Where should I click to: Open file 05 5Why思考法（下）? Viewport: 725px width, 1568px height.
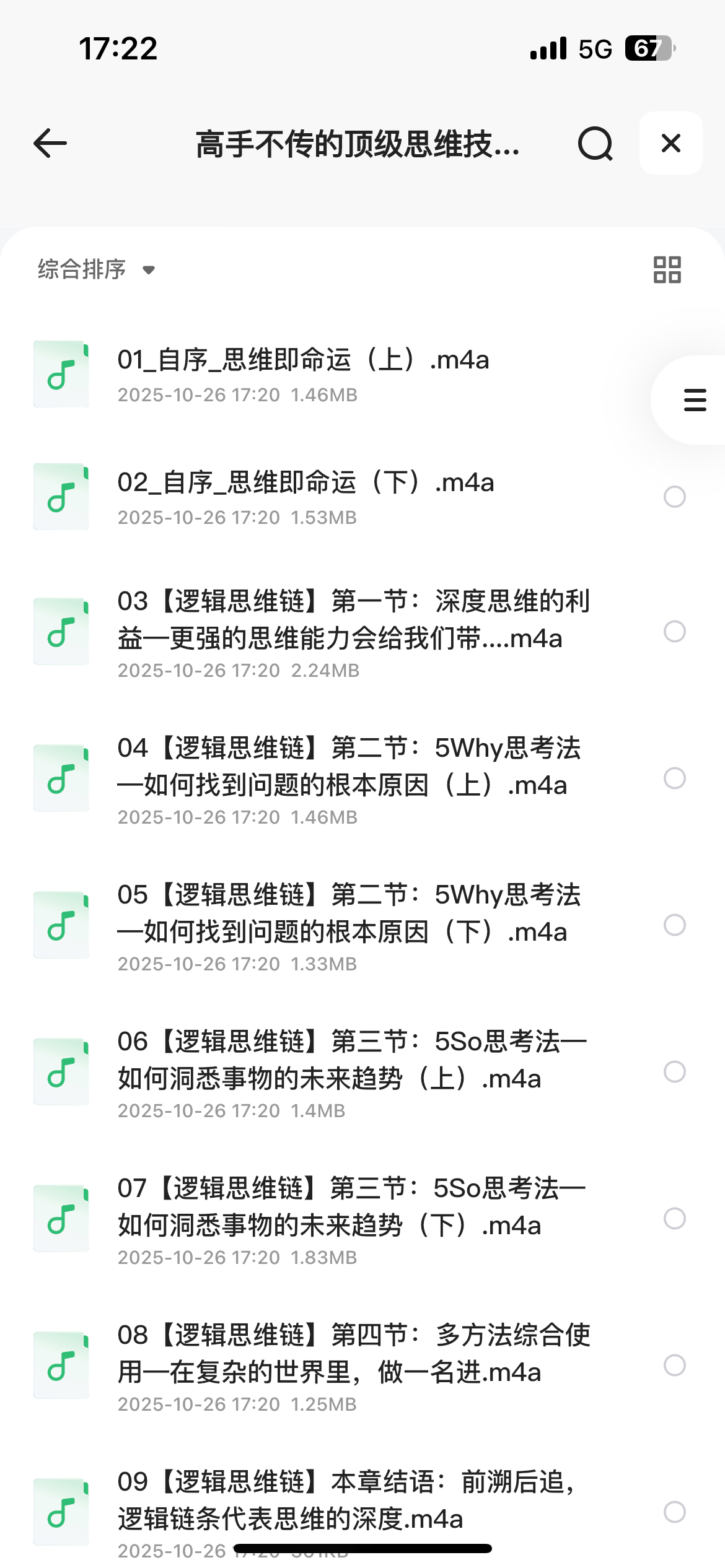click(x=347, y=925)
